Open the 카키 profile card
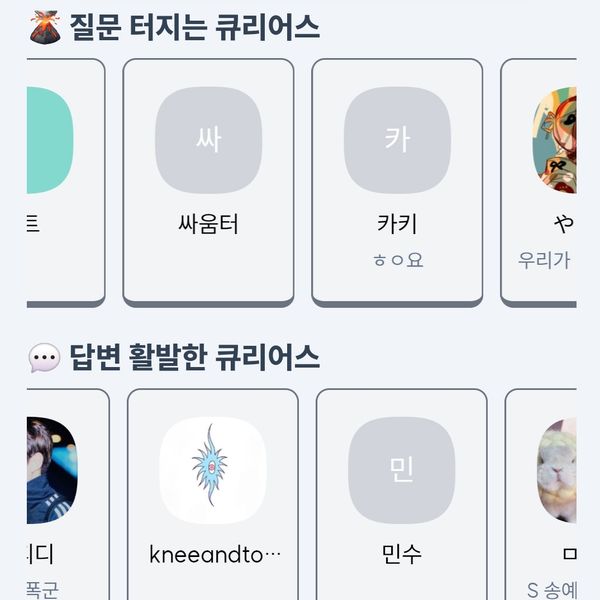Viewport: 600px width, 600px height. (397, 180)
